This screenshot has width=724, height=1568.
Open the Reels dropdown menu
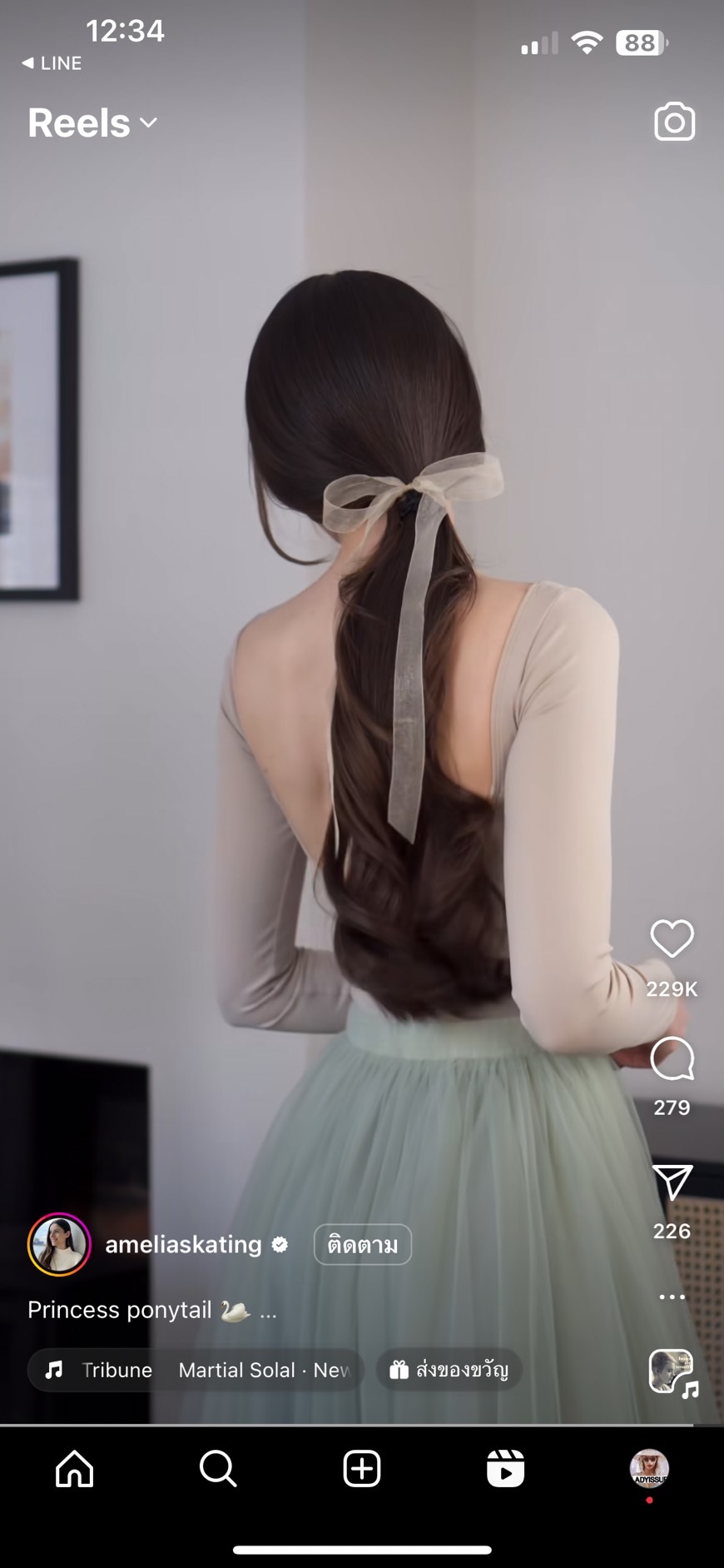92,123
